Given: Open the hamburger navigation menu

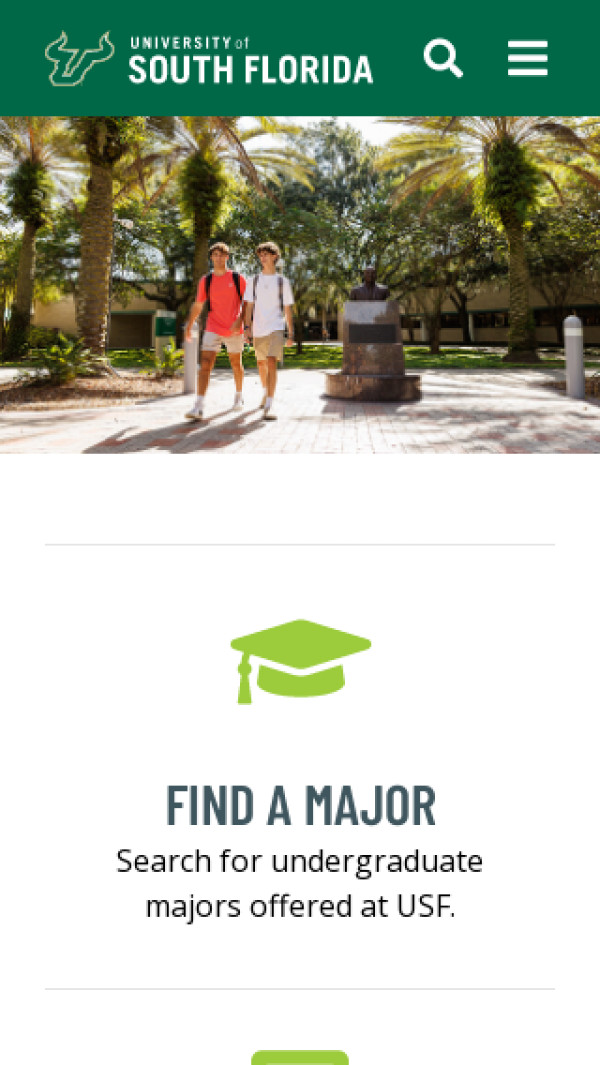Looking at the screenshot, I should 527,58.
